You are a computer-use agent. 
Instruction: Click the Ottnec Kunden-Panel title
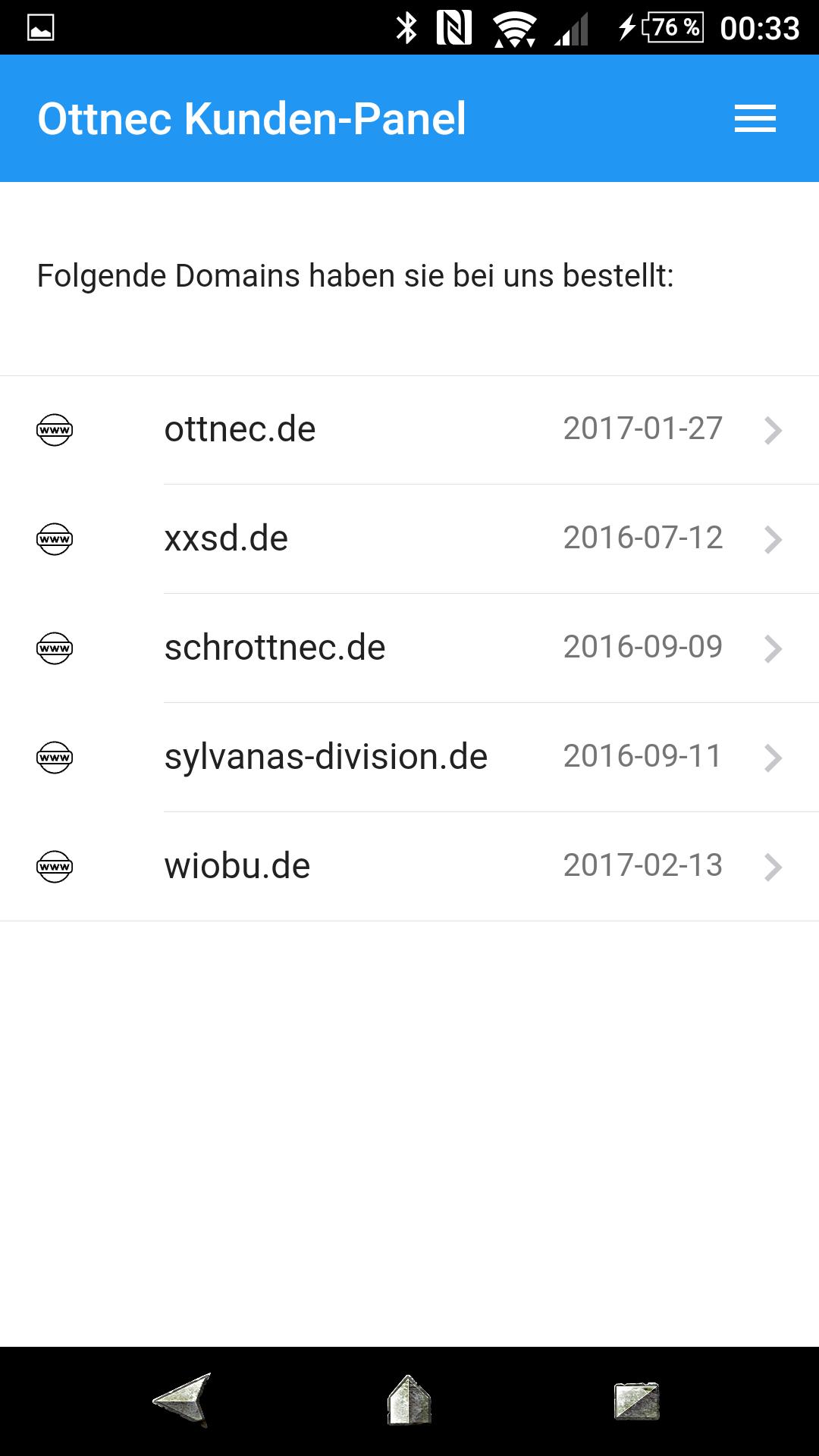[x=252, y=118]
